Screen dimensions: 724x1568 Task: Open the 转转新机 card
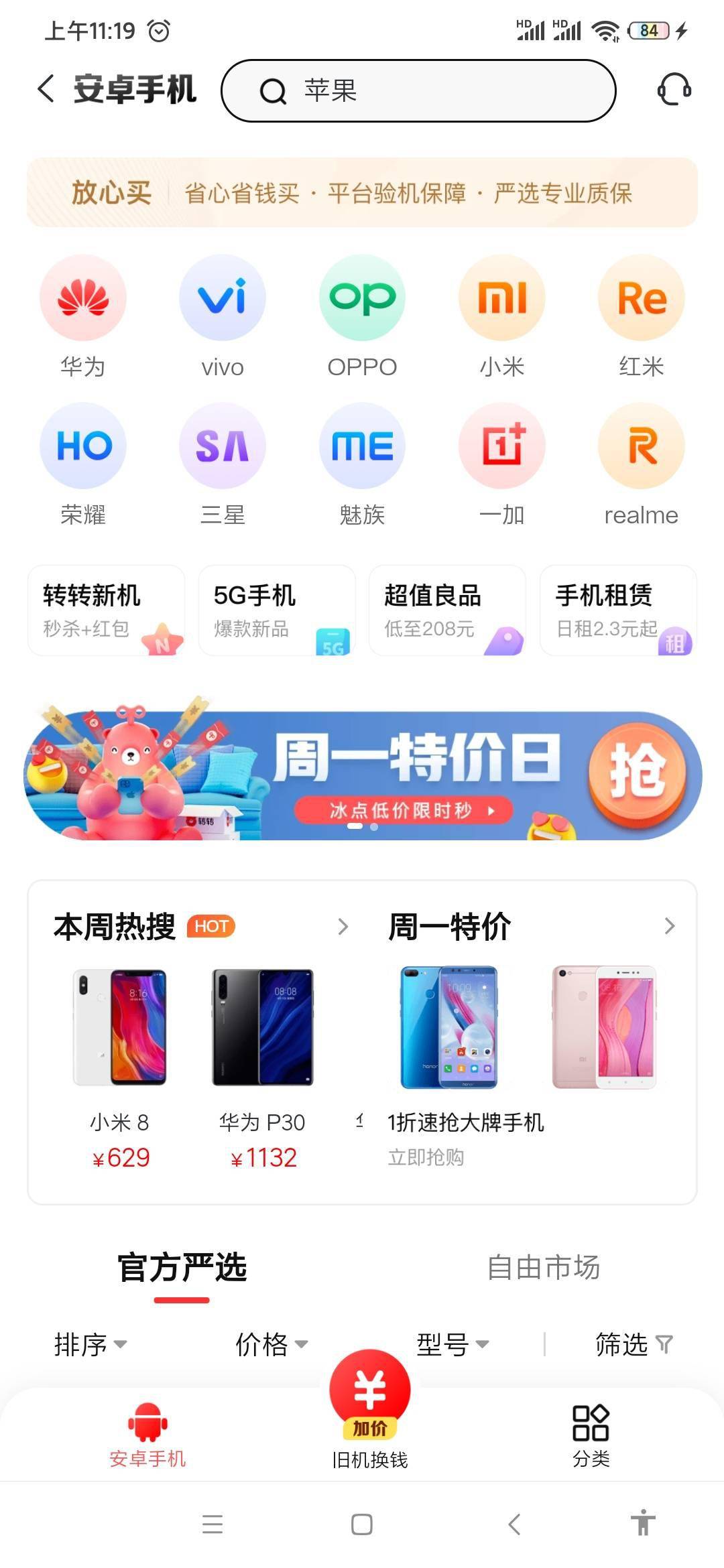(106, 610)
